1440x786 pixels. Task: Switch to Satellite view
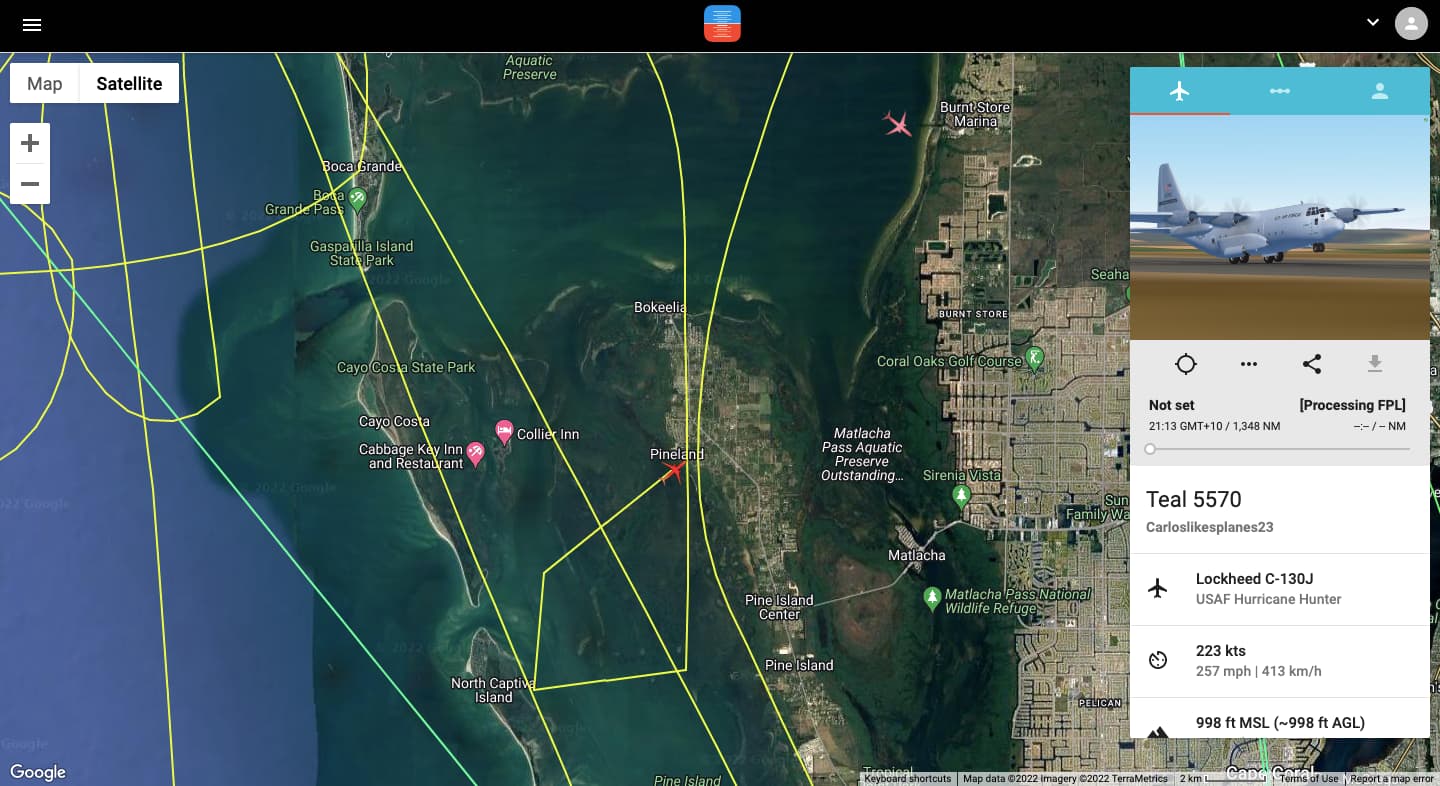(129, 84)
